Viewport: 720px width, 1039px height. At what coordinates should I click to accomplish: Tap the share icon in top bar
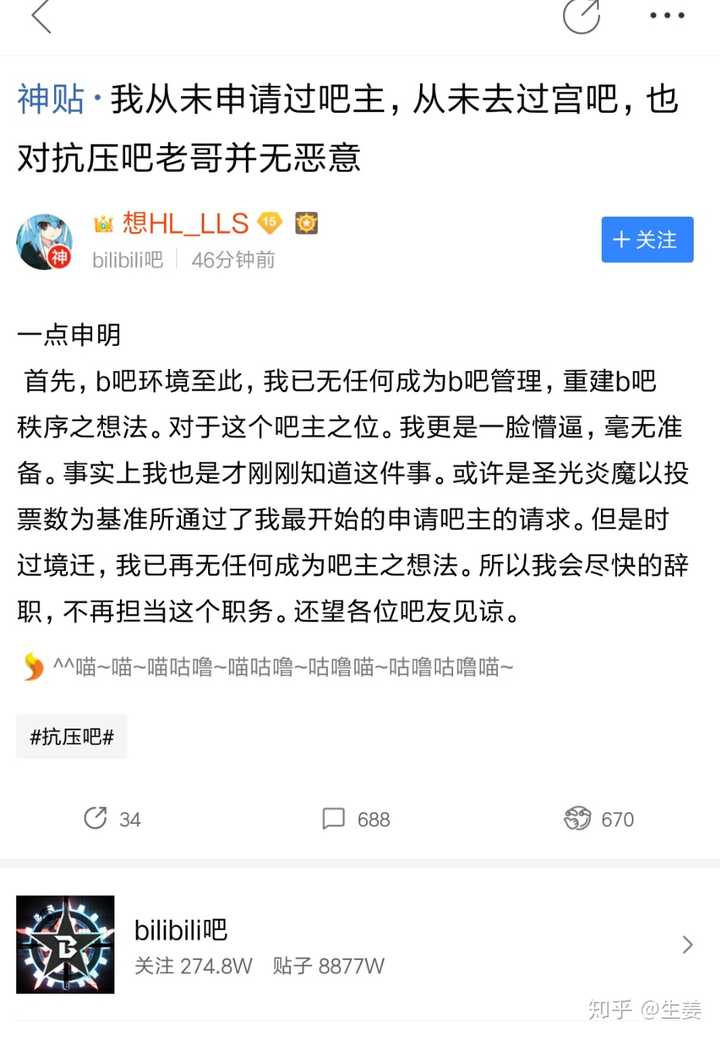coord(581,16)
